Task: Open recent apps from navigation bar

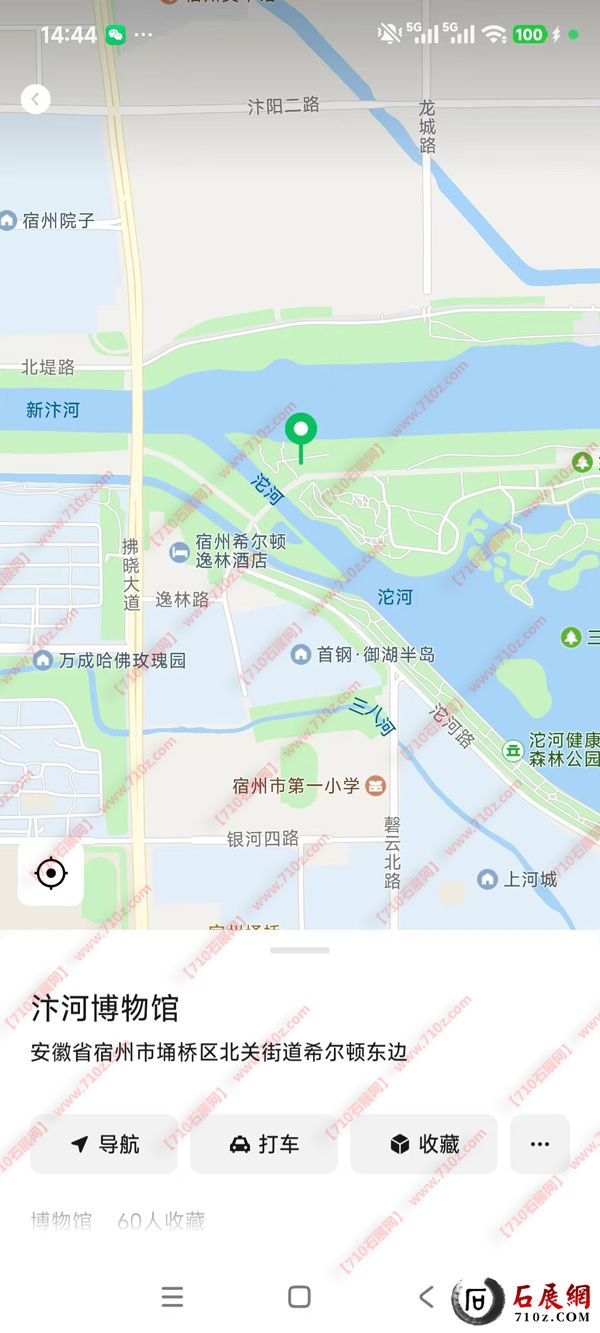Action: 172,1297
